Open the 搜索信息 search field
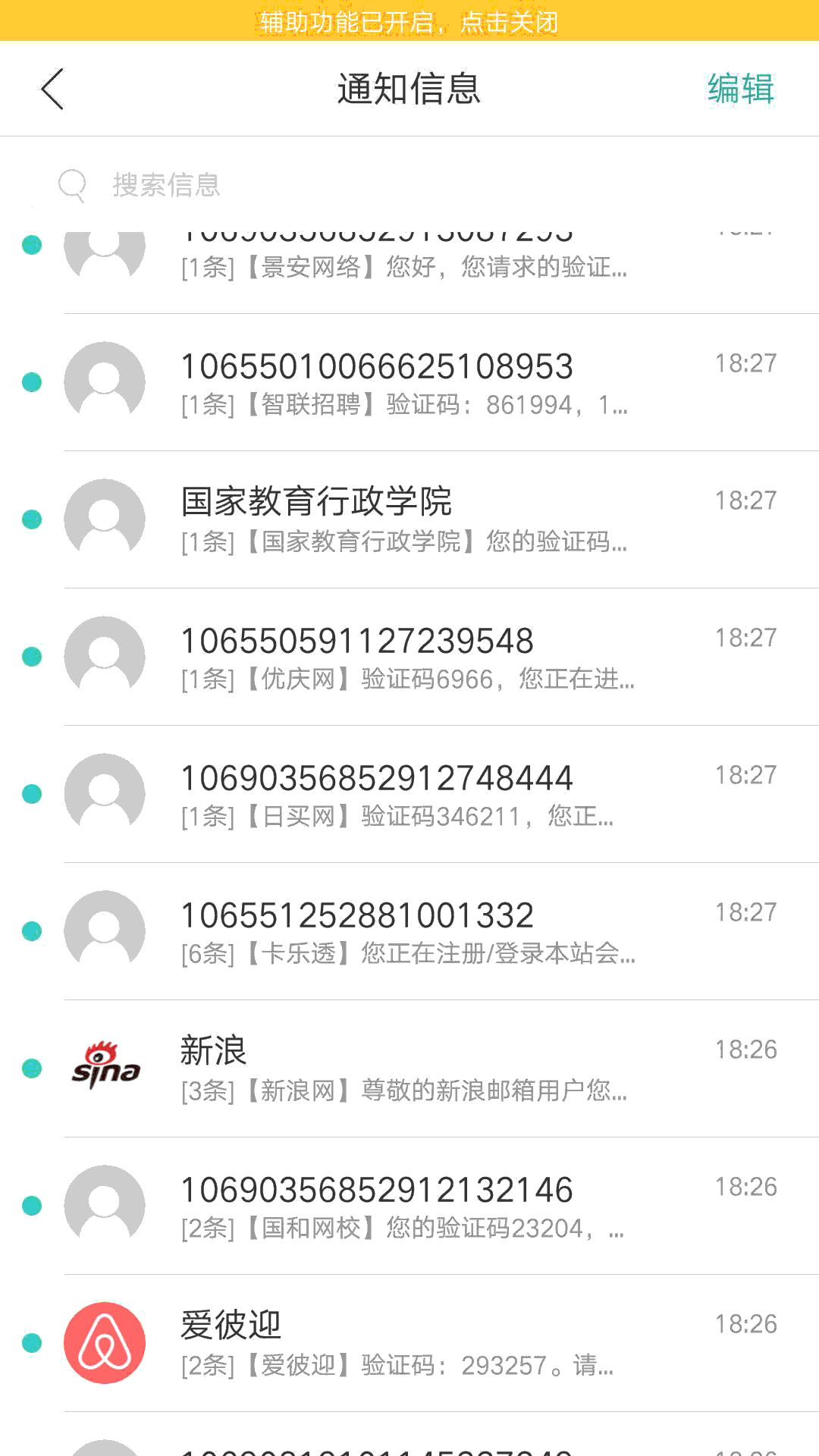 tap(409, 185)
